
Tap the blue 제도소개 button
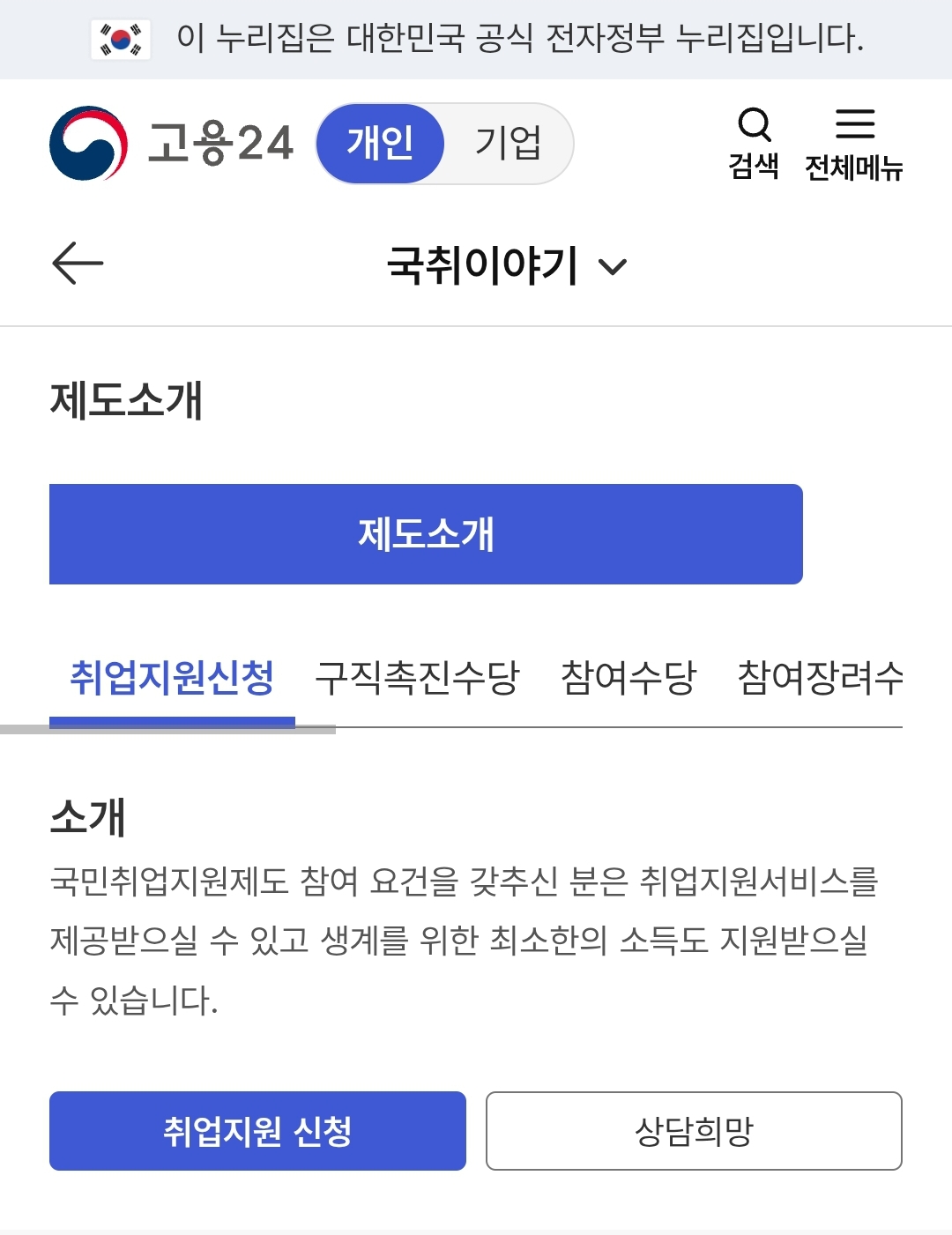click(x=426, y=534)
